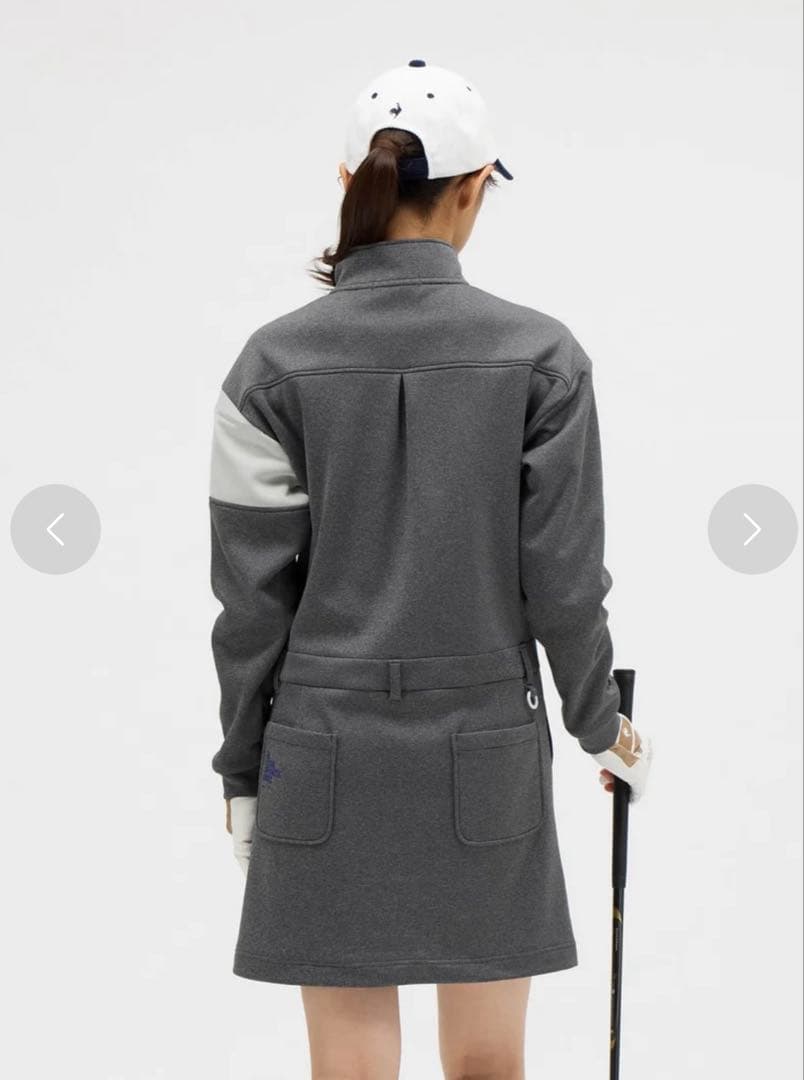Go to the previous product image

pos(55,529)
